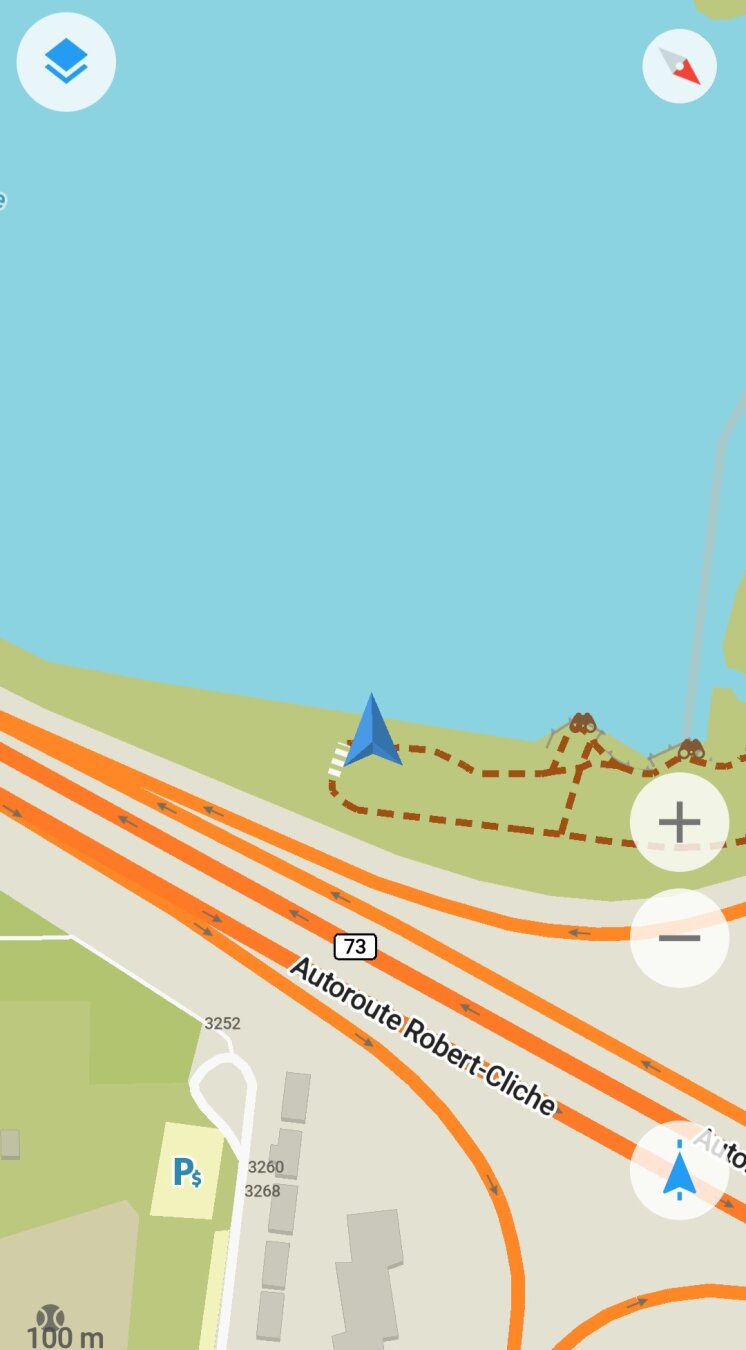Select the paid parking marker

tap(187, 1171)
